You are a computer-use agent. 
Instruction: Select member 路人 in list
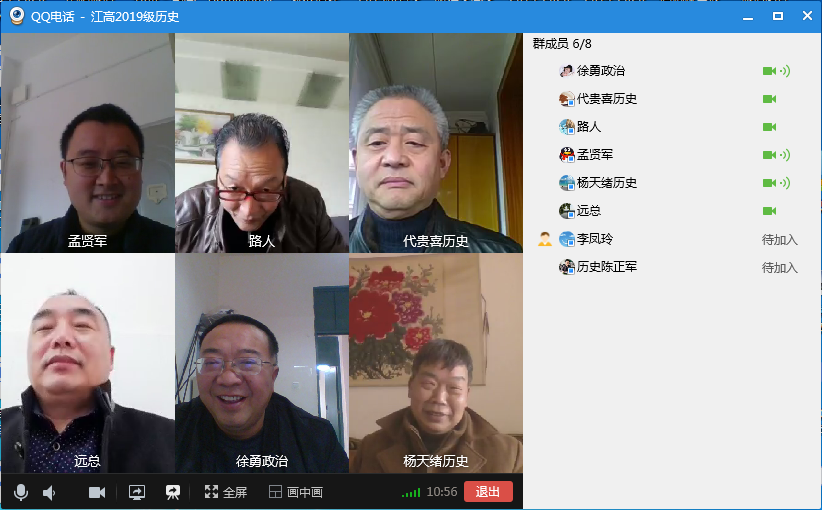point(588,127)
